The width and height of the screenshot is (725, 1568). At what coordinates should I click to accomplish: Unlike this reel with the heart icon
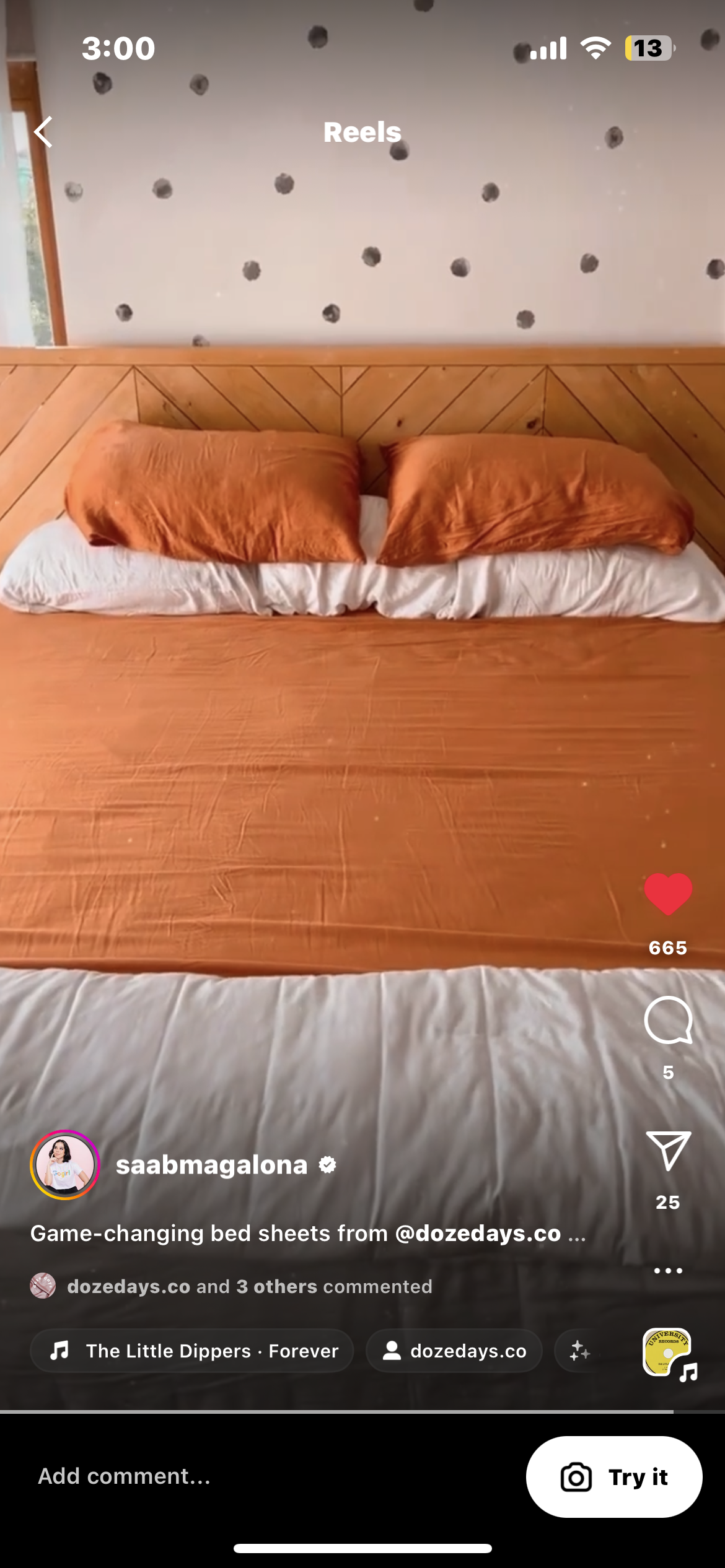668,894
